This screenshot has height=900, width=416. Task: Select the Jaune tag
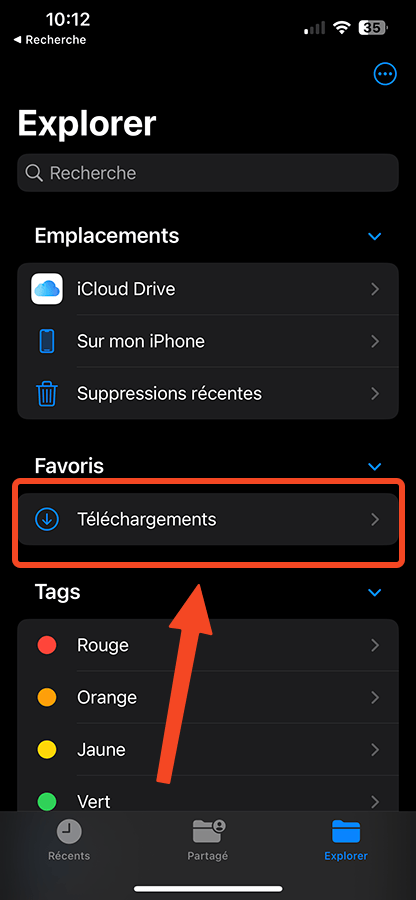pyautogui.click(x=208, y=750)
